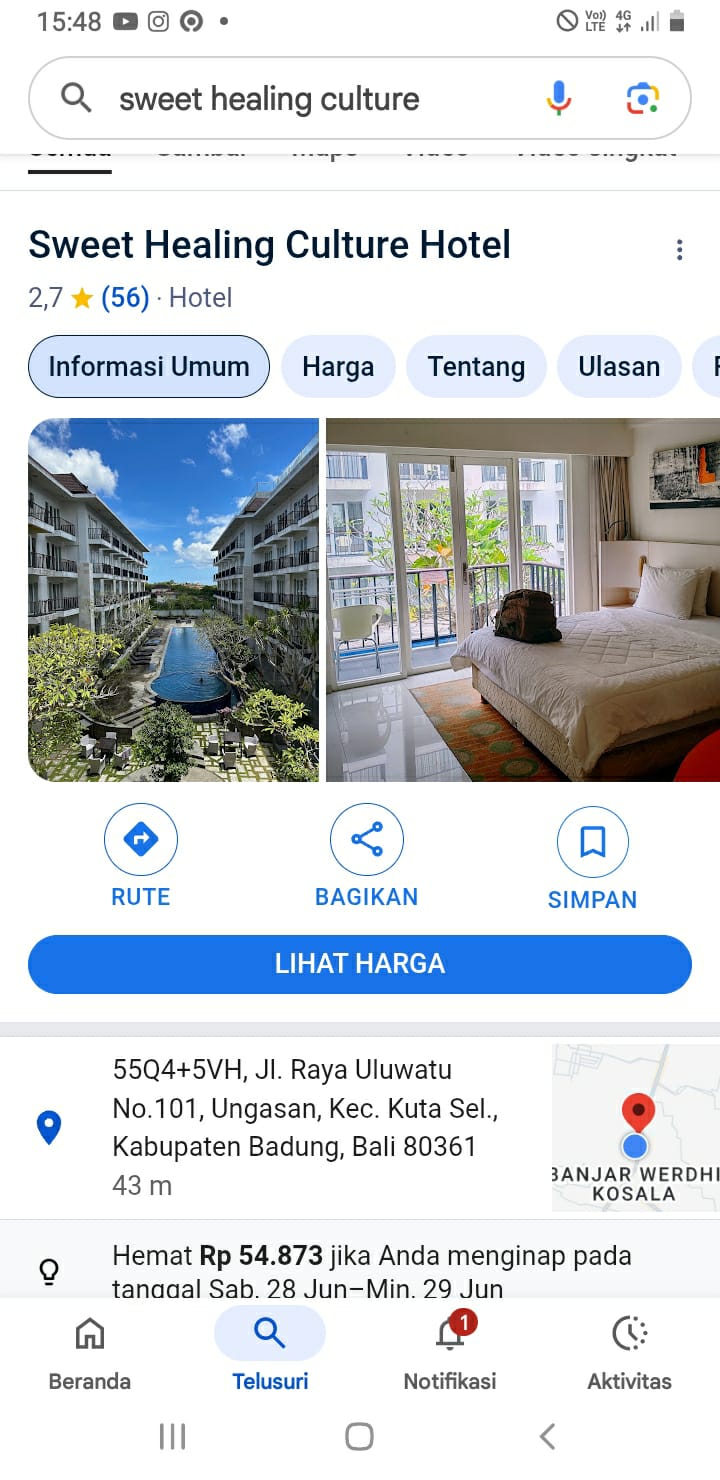This screenshot has width=720, height=1480.
Task: Go to the Beranda tab
Action: 90,1354
